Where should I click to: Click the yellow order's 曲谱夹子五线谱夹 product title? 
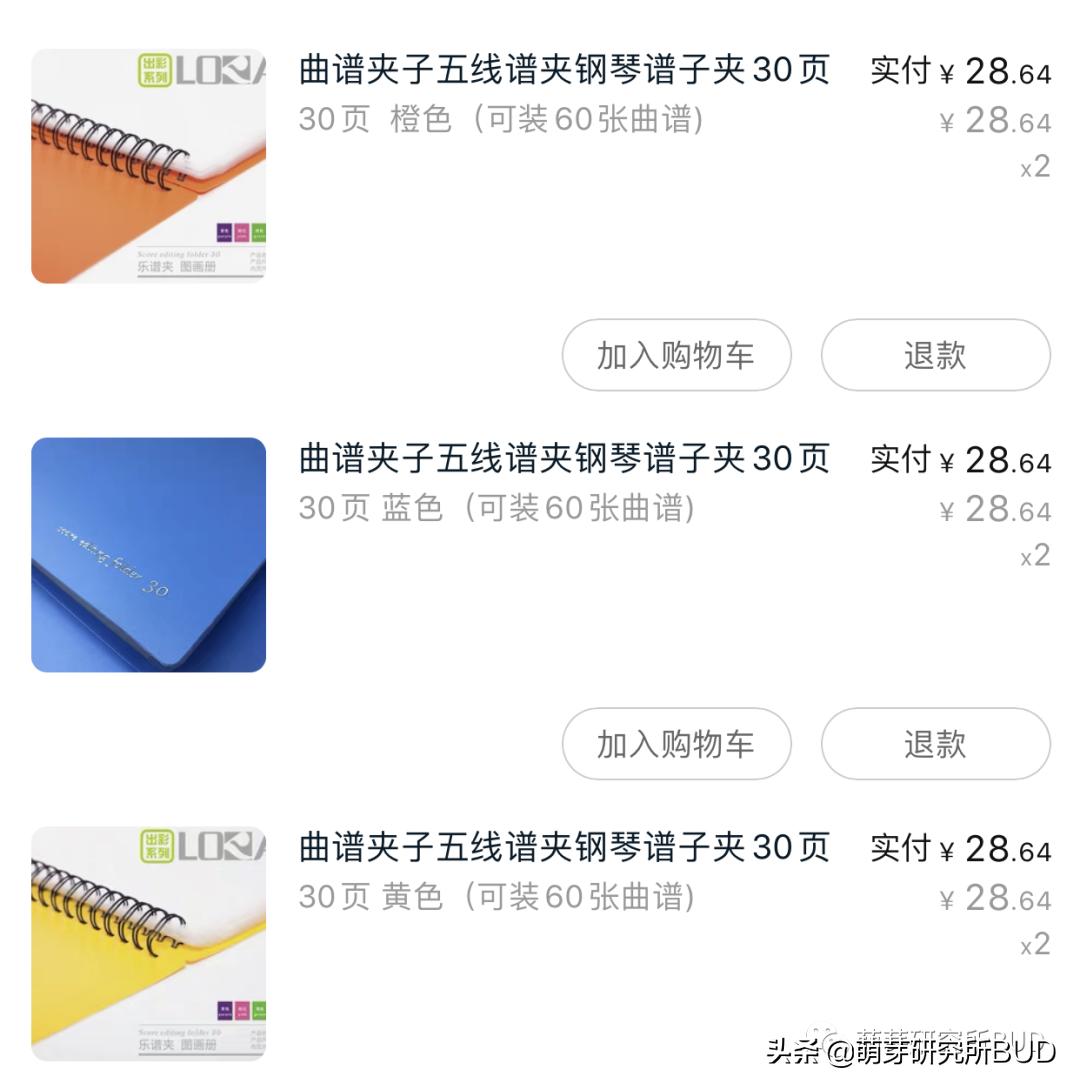[565, 848]
